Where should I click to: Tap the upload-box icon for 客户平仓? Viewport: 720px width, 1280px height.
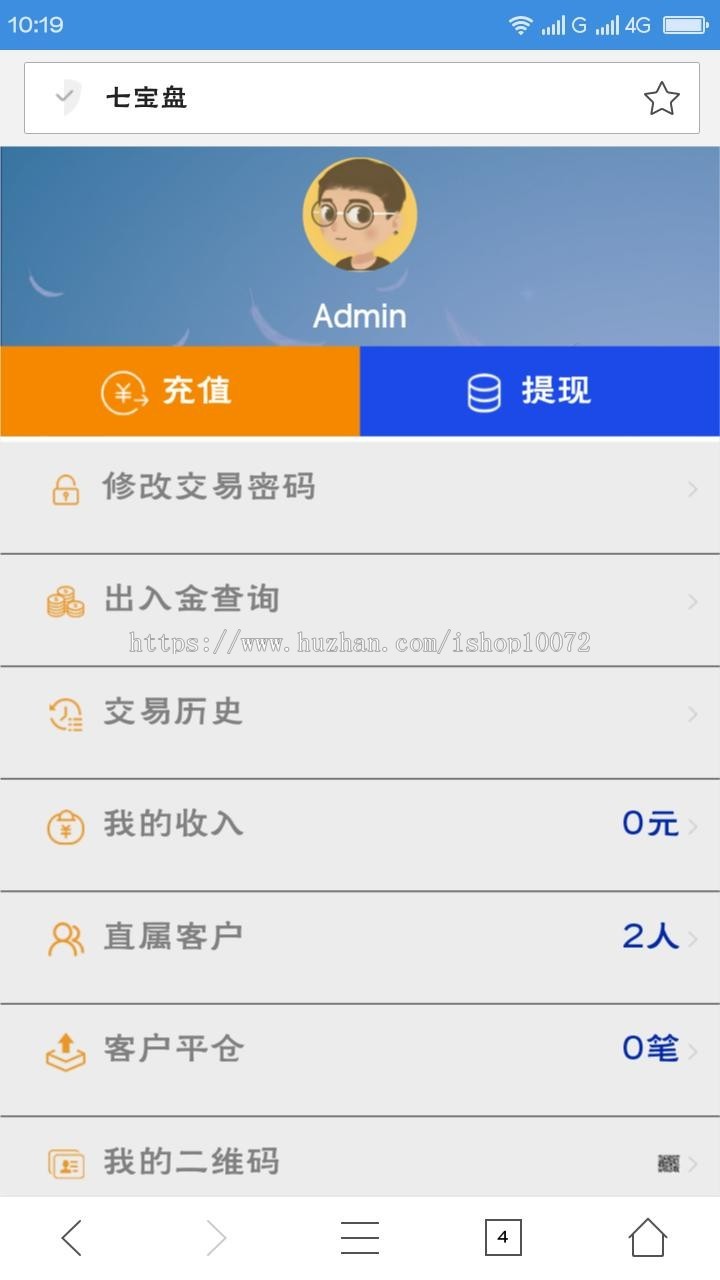[65, 1049]
